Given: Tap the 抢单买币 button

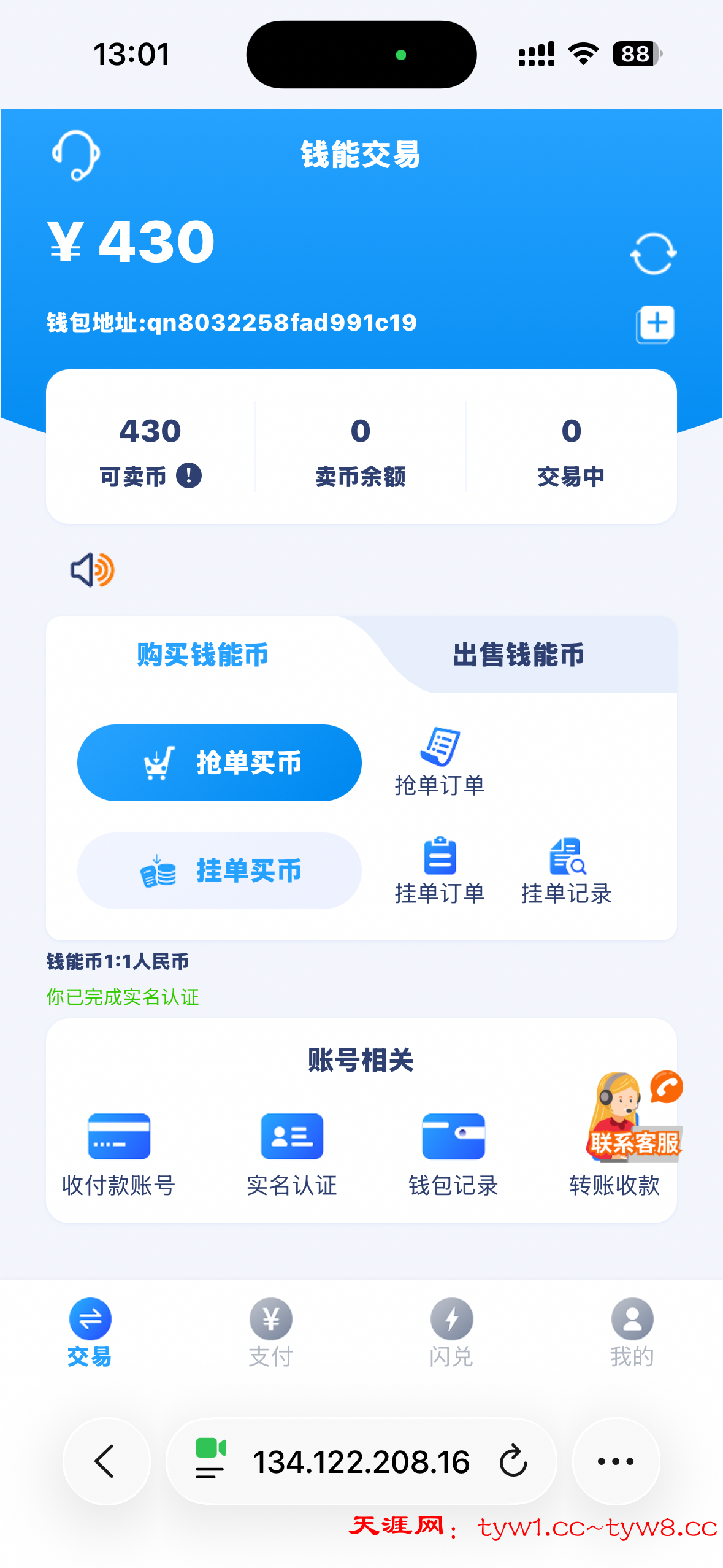Looking at the screenshot, I should (x=219, y=763).
